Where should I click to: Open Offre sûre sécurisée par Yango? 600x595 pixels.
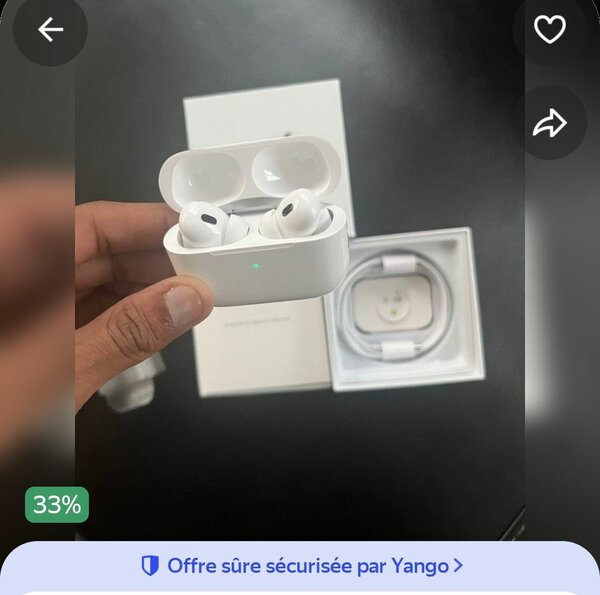pos(302,566)
